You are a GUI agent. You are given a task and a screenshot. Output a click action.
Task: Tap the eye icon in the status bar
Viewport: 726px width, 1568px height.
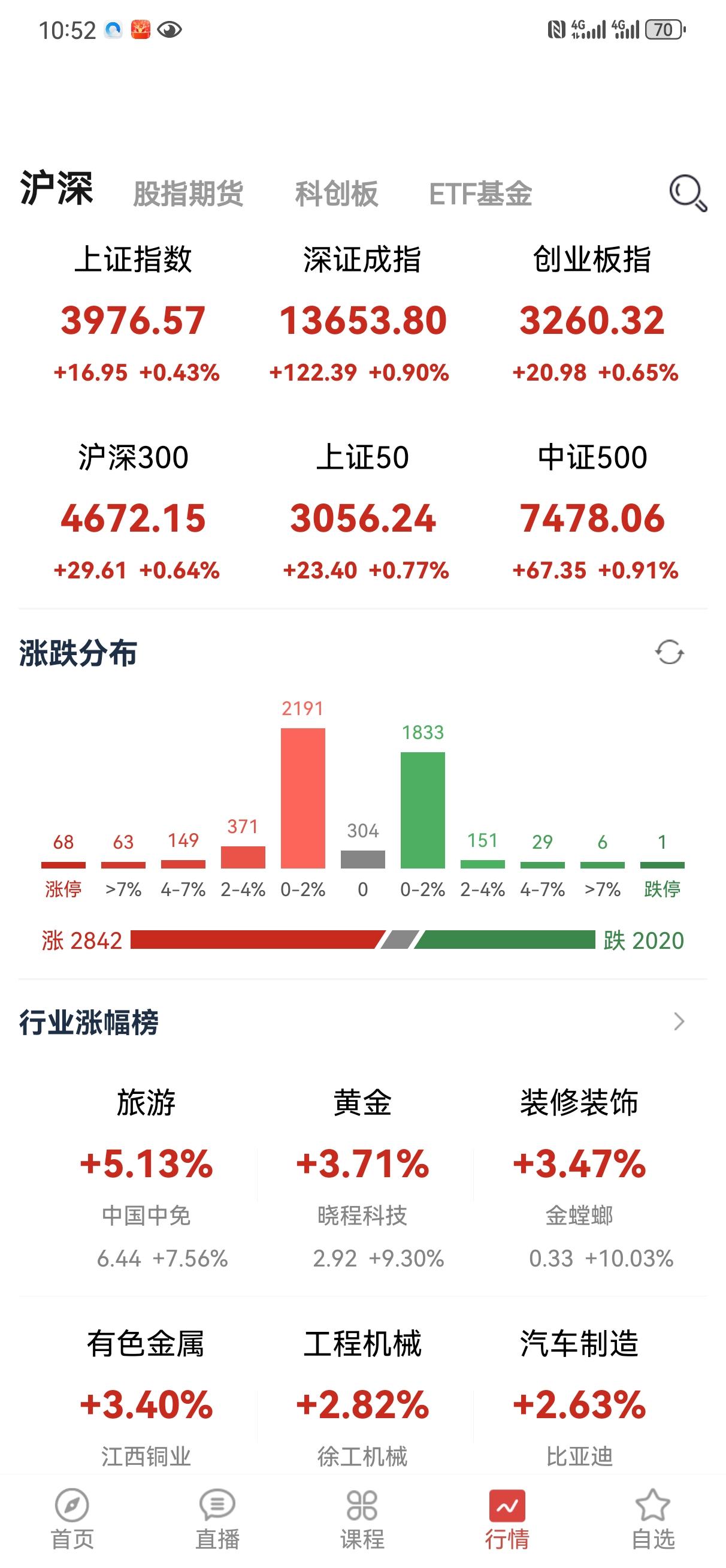pos(168,29)
